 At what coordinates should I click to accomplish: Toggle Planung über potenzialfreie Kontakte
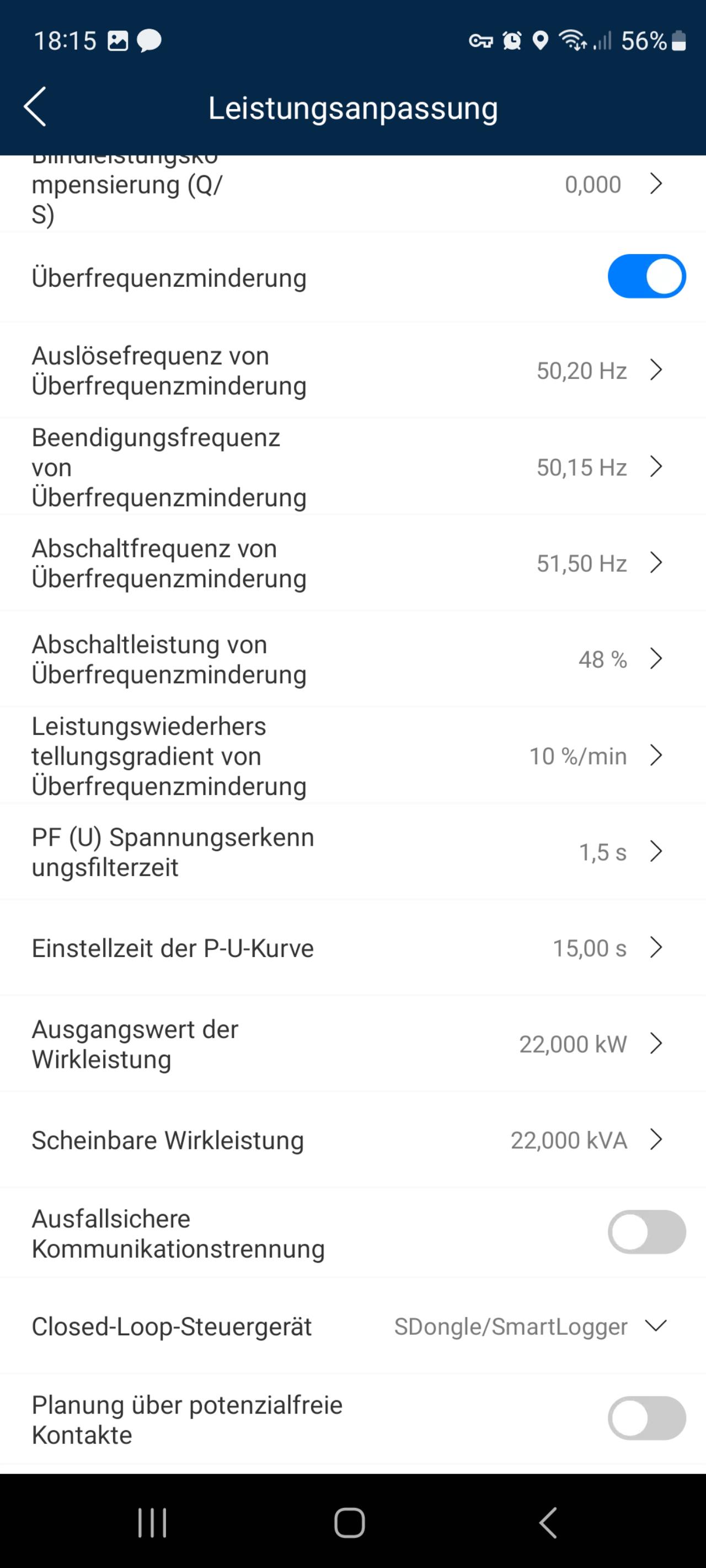646,1418
